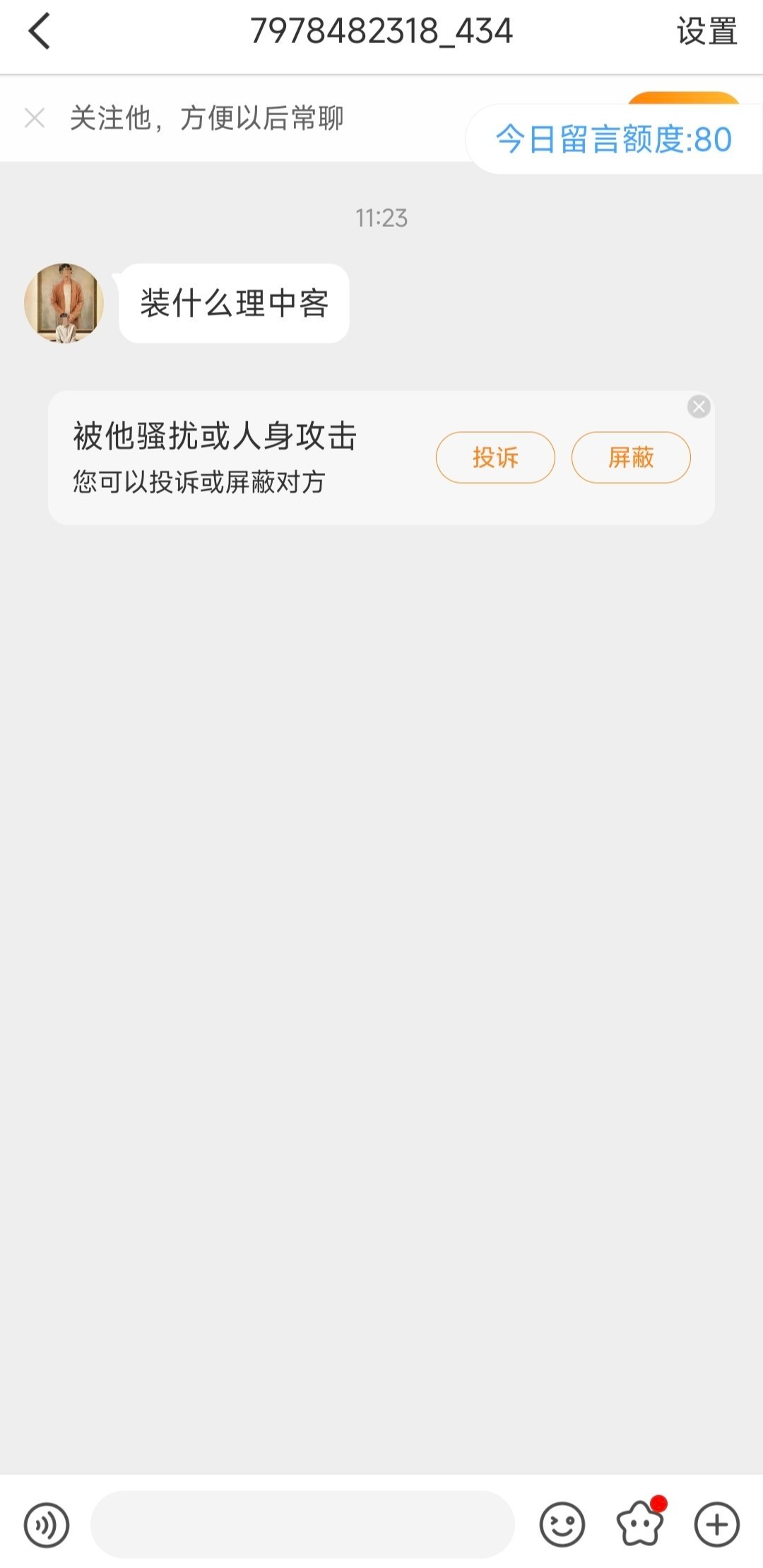Open 设置 from the top right
This screenshot has height=1568, width=763.
[x=707, y=33]
